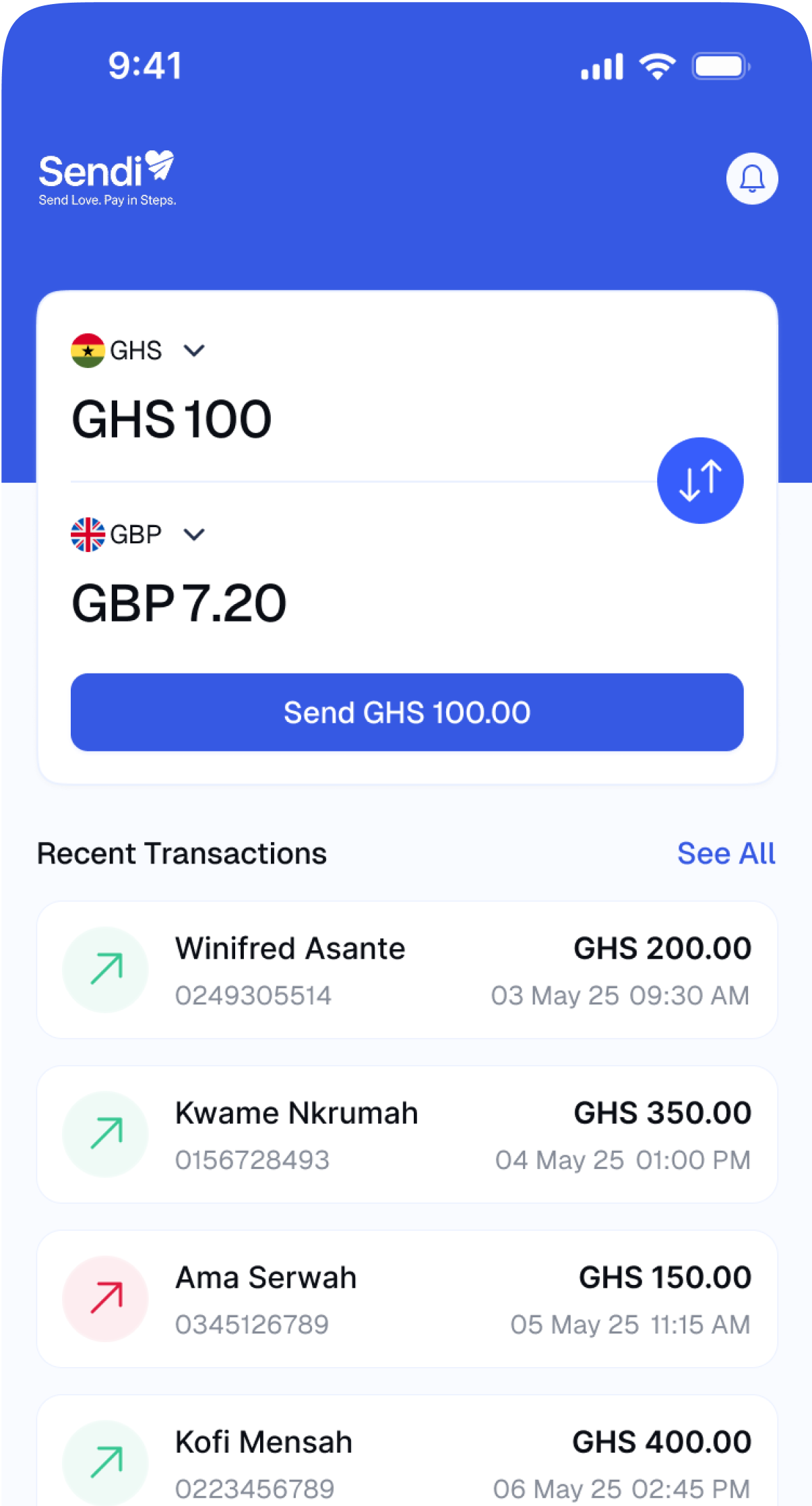
Task: Open Ama Serwah's GHS 150.00 transaction
Action: click(407, 1299)
